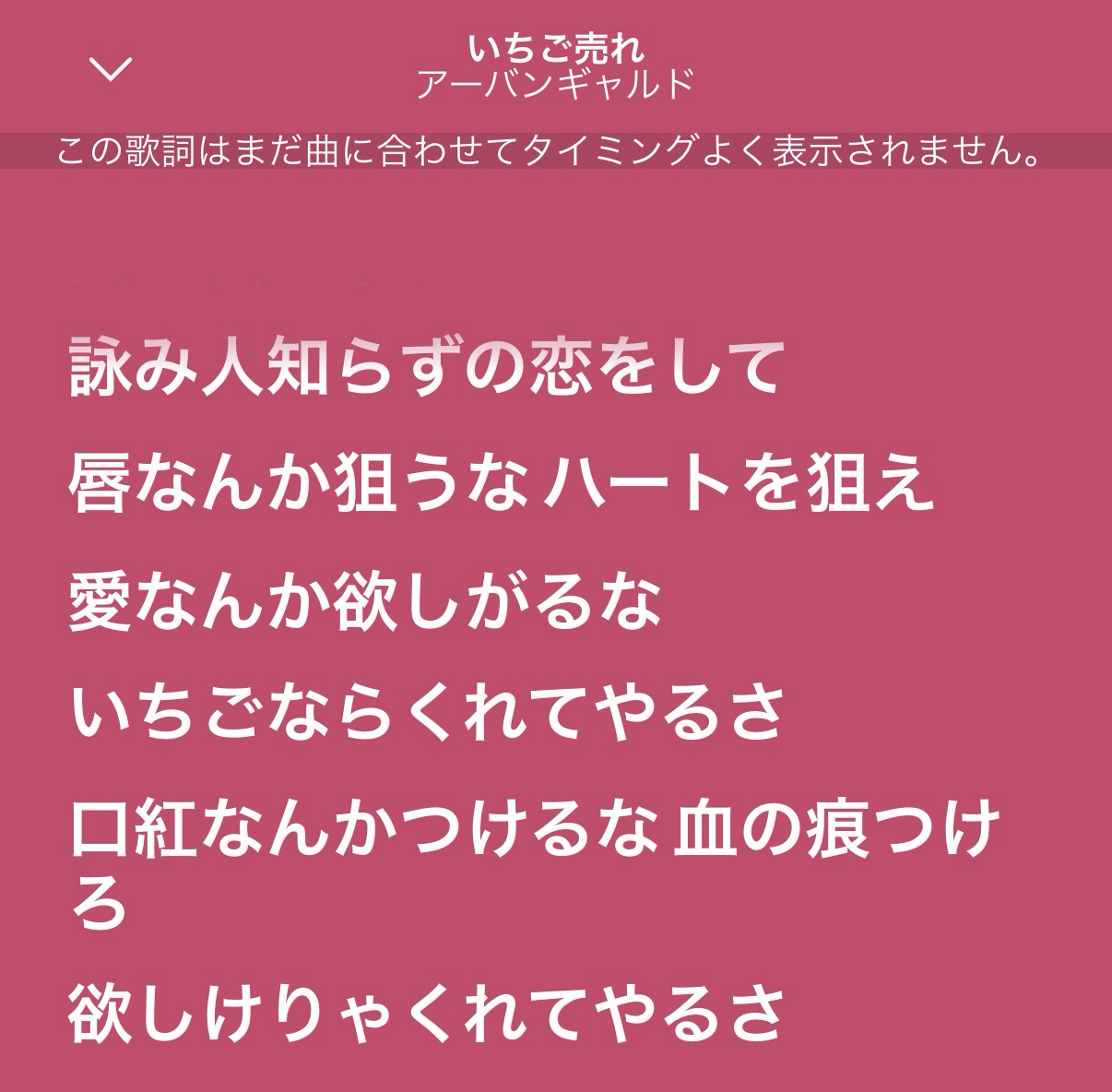Image resolution: width=1112 pixels, height=1092 pixels.
Task: Collapse the lyrics view with the down chevron
Action: [110, 69]
